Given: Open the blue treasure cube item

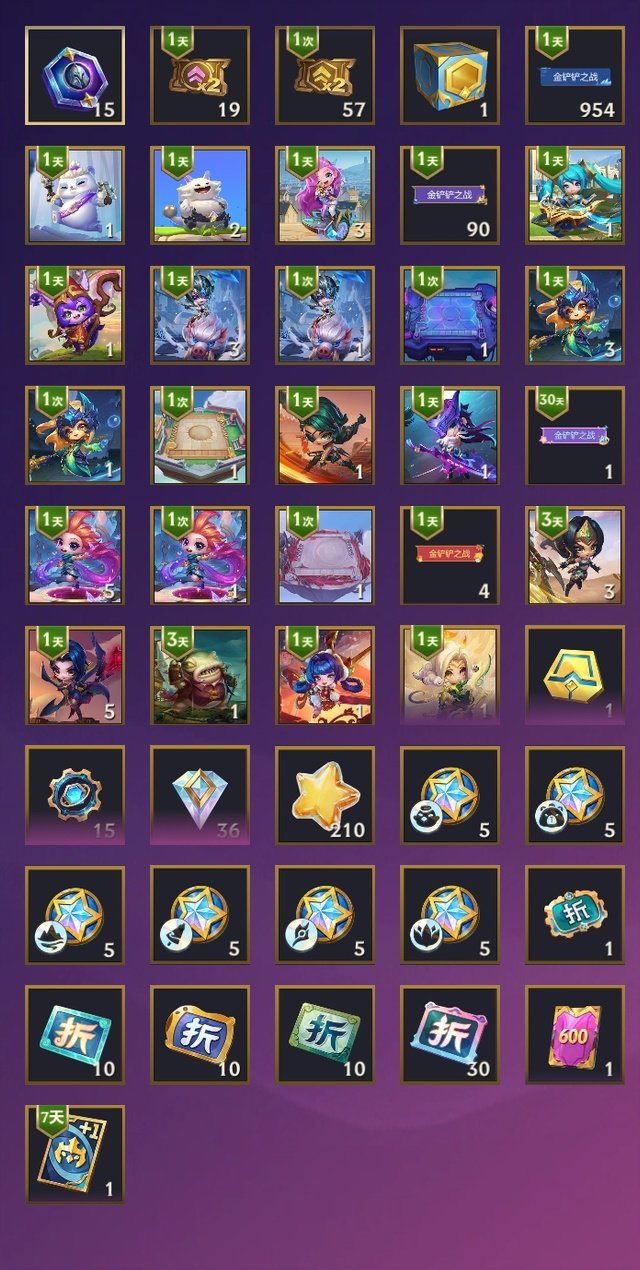Looking at the screenshot, I should 450,75.
